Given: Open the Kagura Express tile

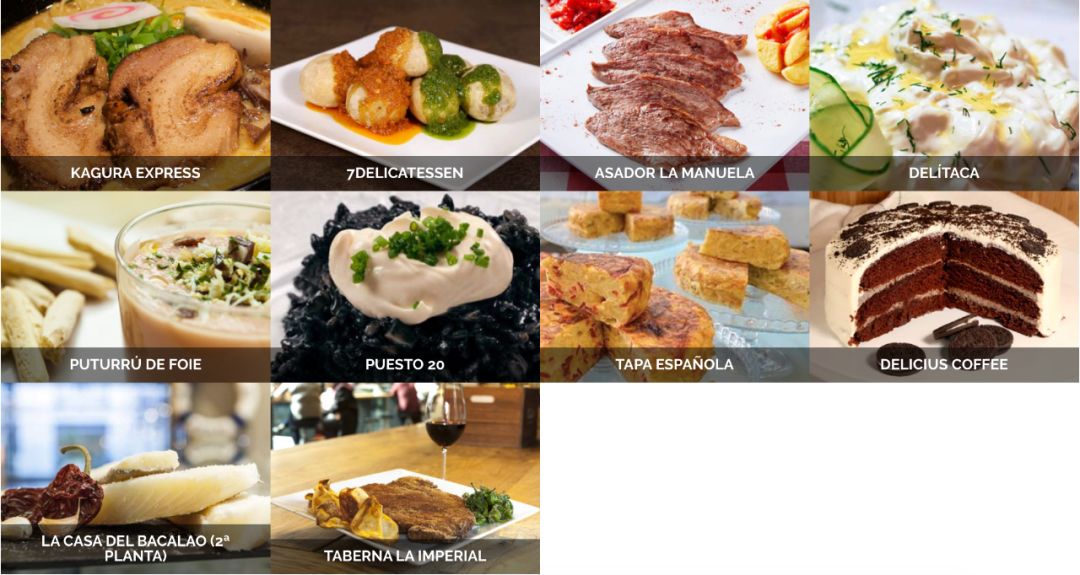Looking at the screenshot, I should [135, 95].
